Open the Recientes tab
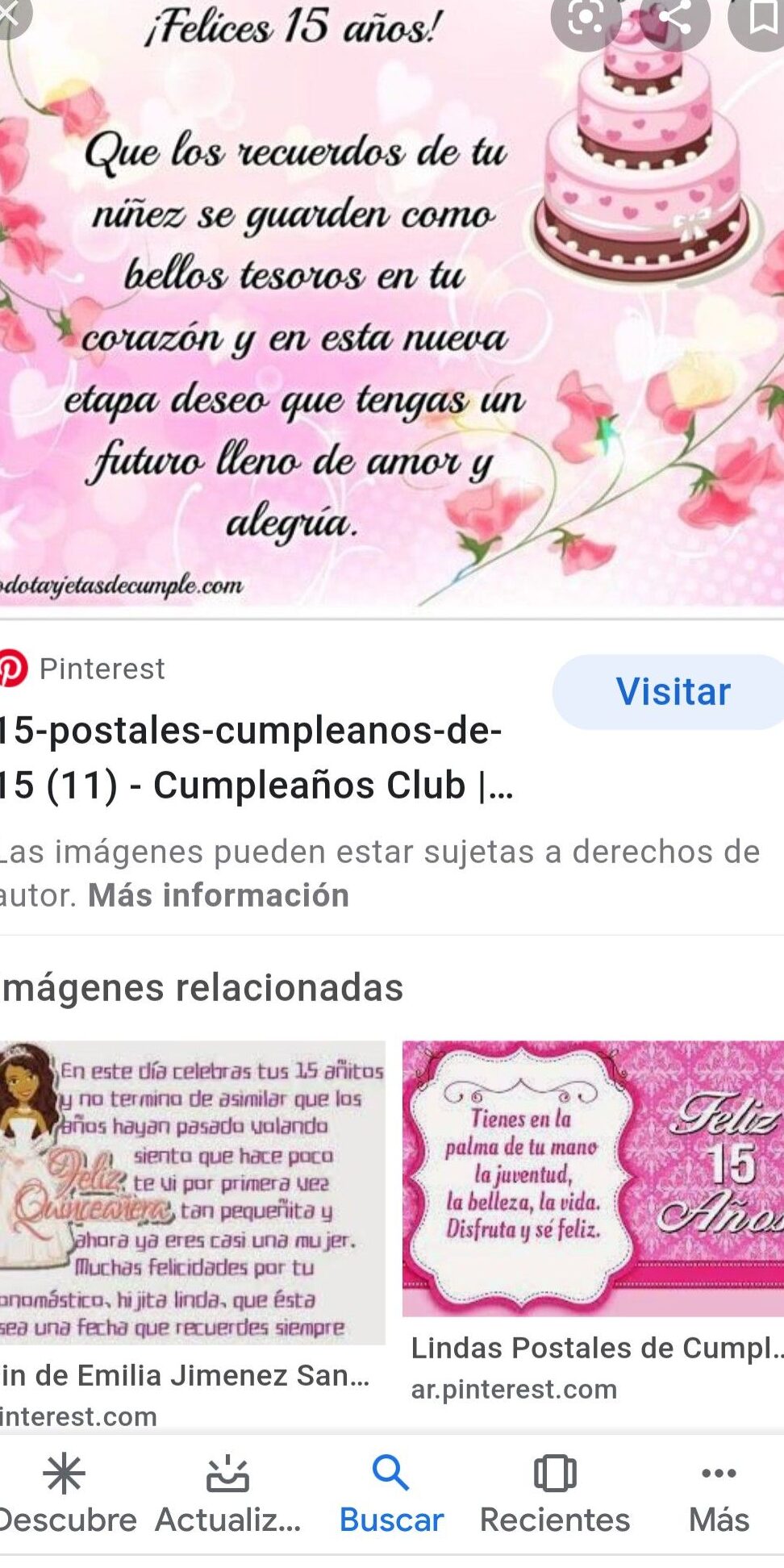 [555, 1495]
